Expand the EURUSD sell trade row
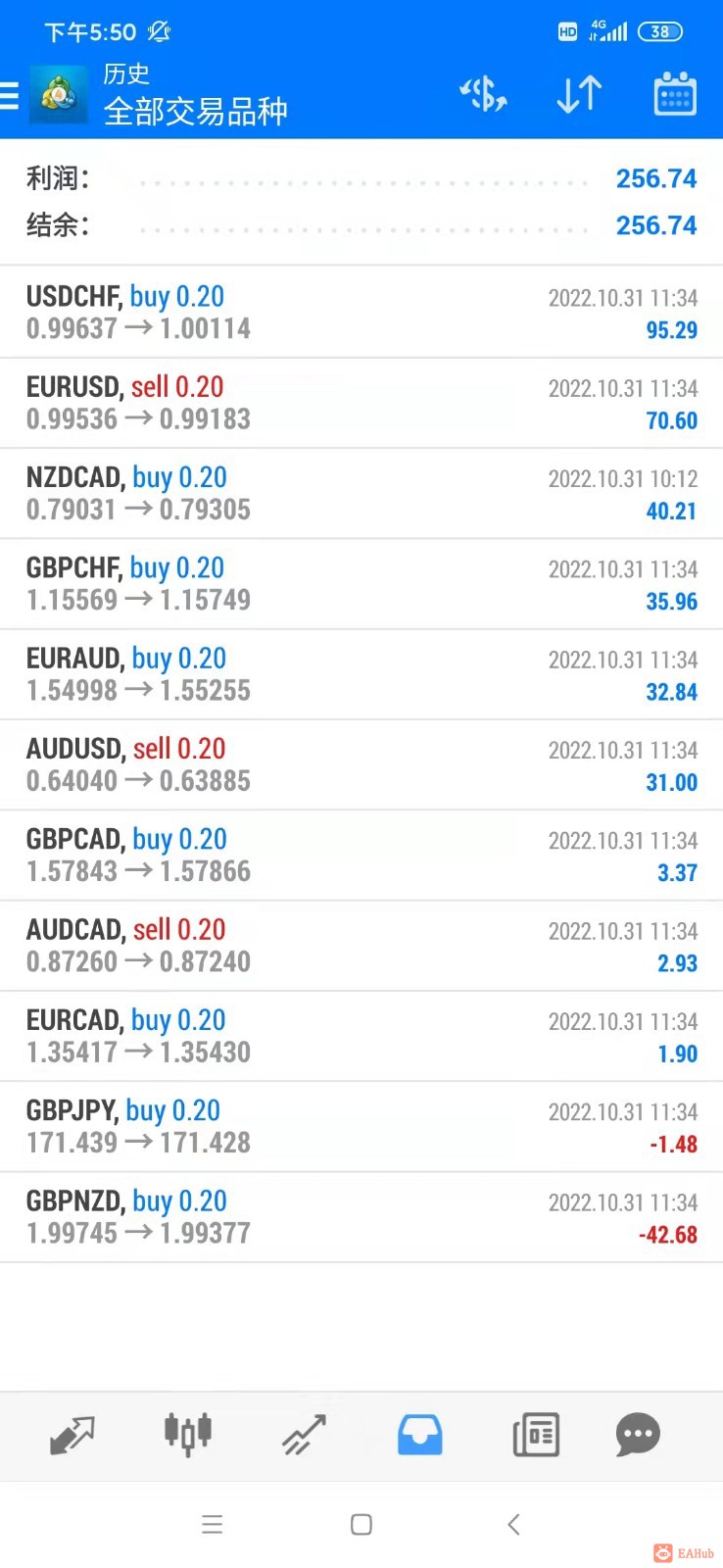This screenshot has width=723, height=1568. tap(361, 403)
